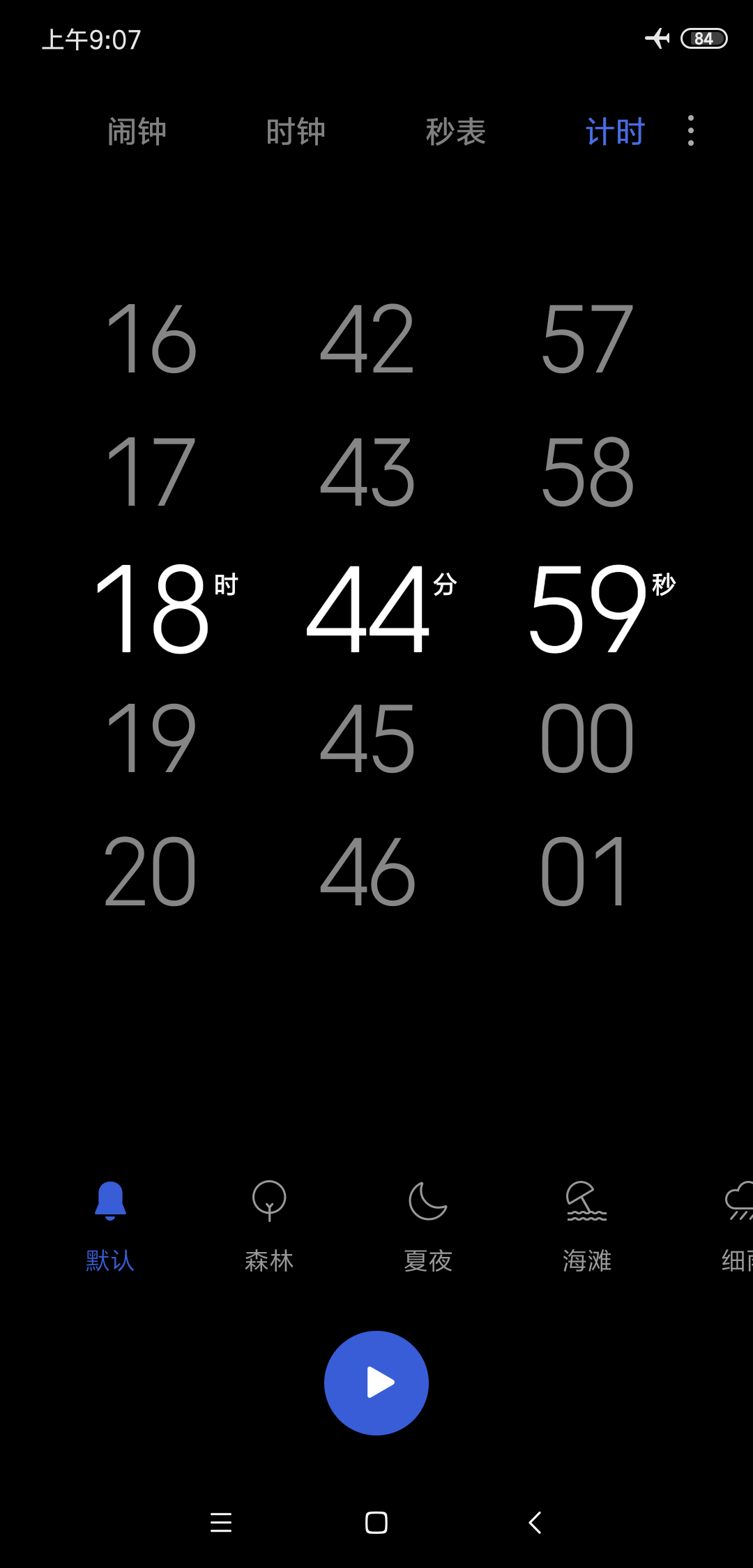Image resolution: width=753 pixels, height=1568 pixels.
Task: Open recent apps from the navigation bar
Action: 220,1522
